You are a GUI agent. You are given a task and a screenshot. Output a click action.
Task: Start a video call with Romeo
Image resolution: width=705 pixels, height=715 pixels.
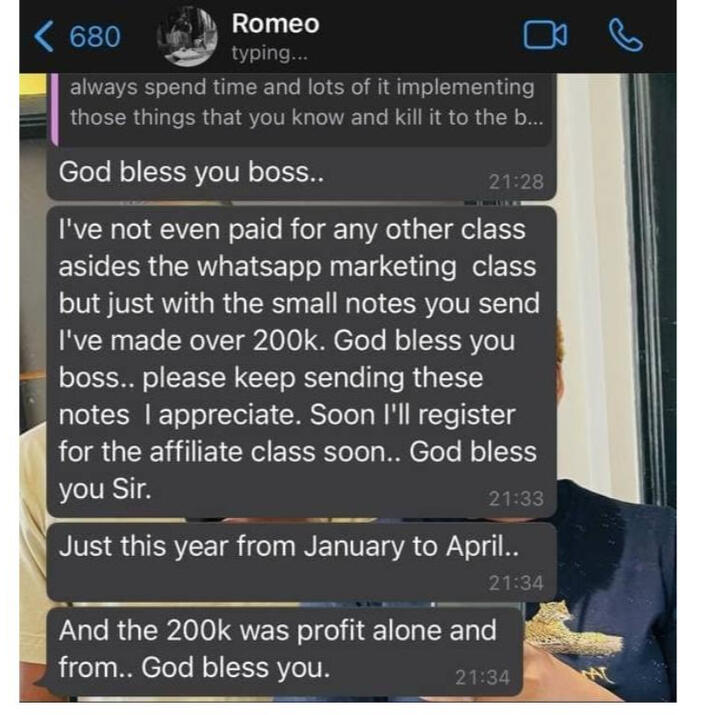[545, 36]
